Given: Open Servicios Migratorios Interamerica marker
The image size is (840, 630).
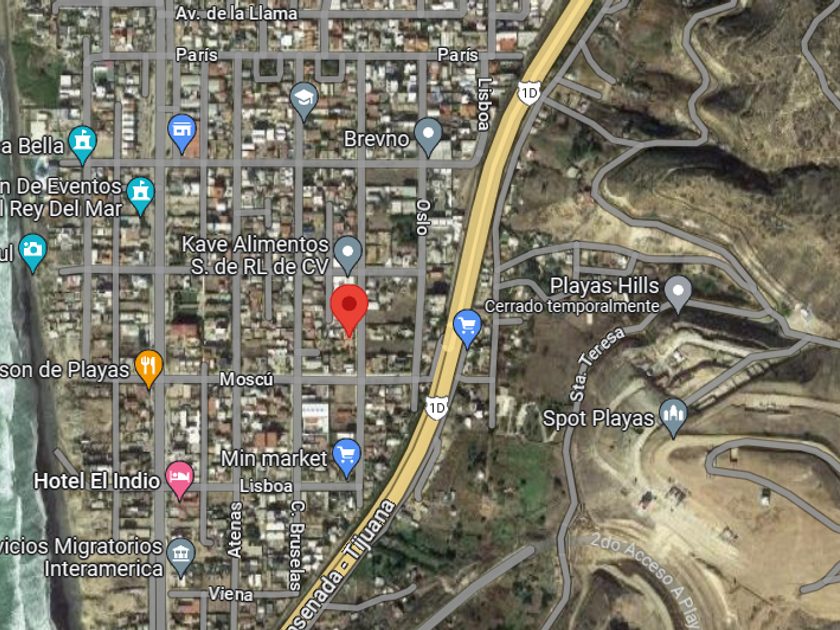Looking at the screenshot, I should pos(181,558).
